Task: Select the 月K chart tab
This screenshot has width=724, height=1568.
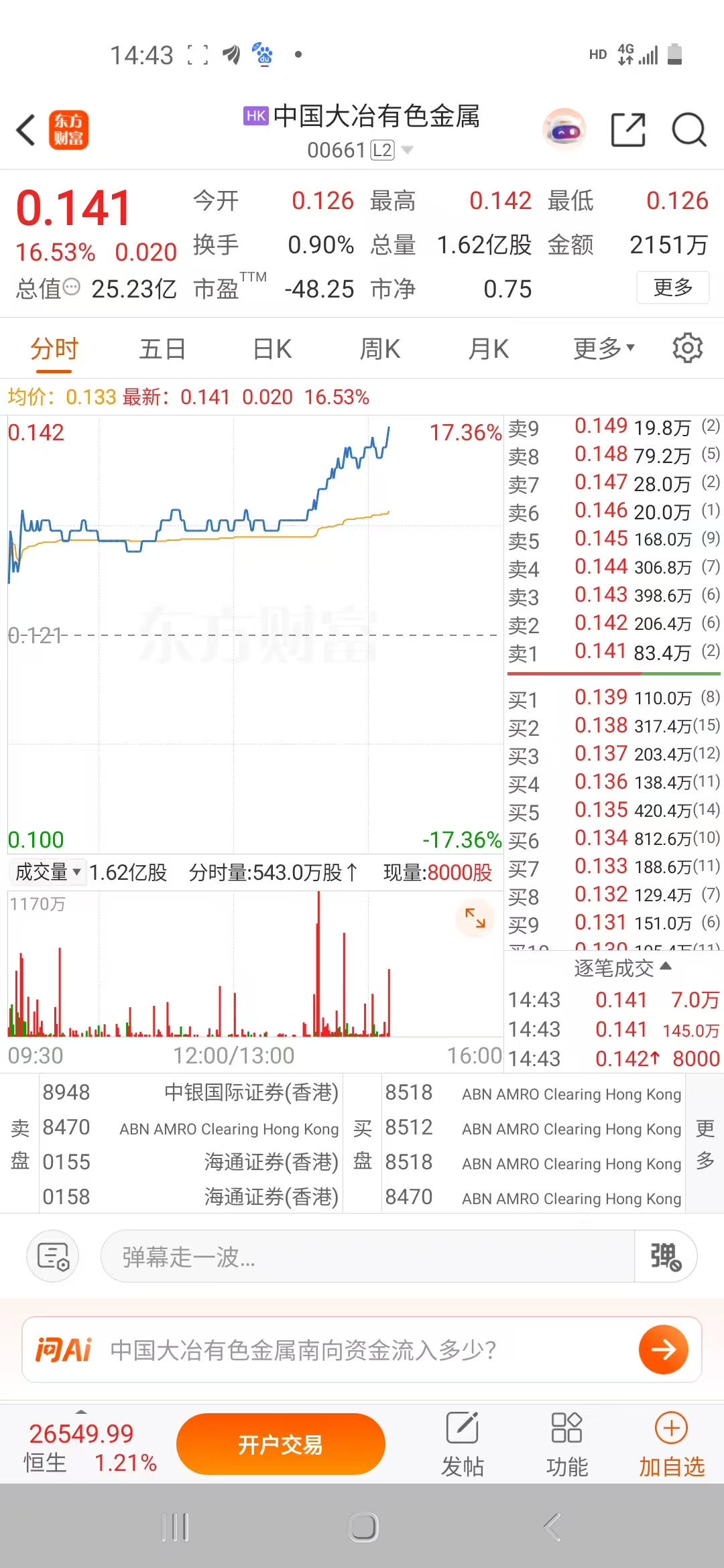Action: [x=489, y=349]
